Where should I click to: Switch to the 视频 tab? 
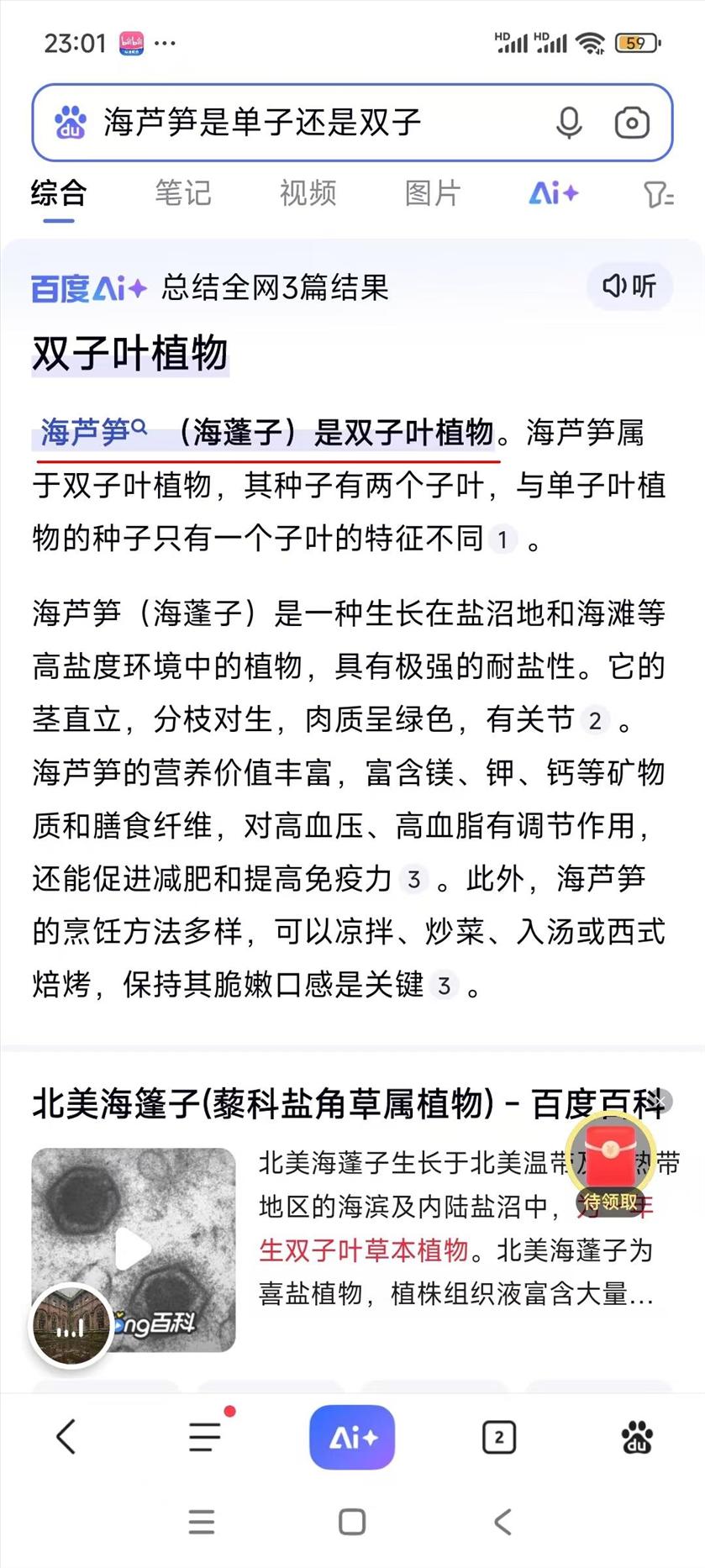(308, 193)
